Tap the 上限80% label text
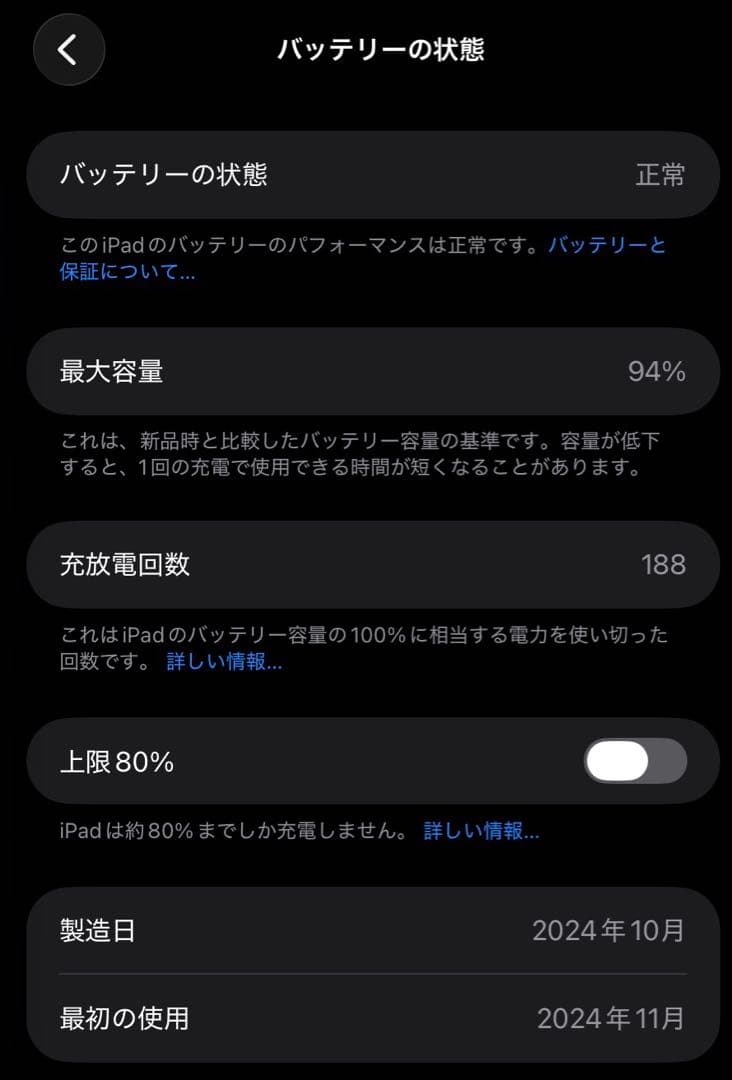732x1080 pixels. tap(116, 761)
